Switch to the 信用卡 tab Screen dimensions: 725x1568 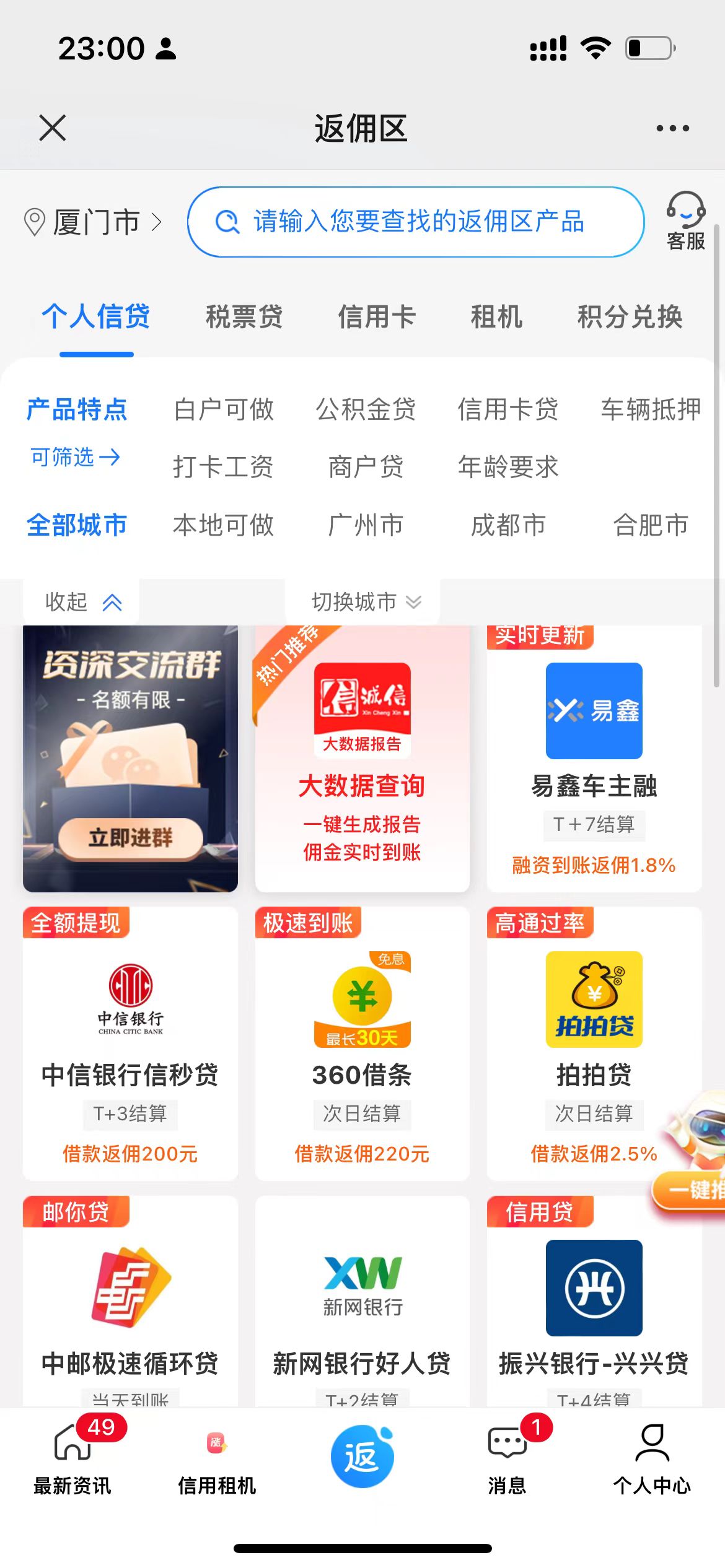coord(376,317)
